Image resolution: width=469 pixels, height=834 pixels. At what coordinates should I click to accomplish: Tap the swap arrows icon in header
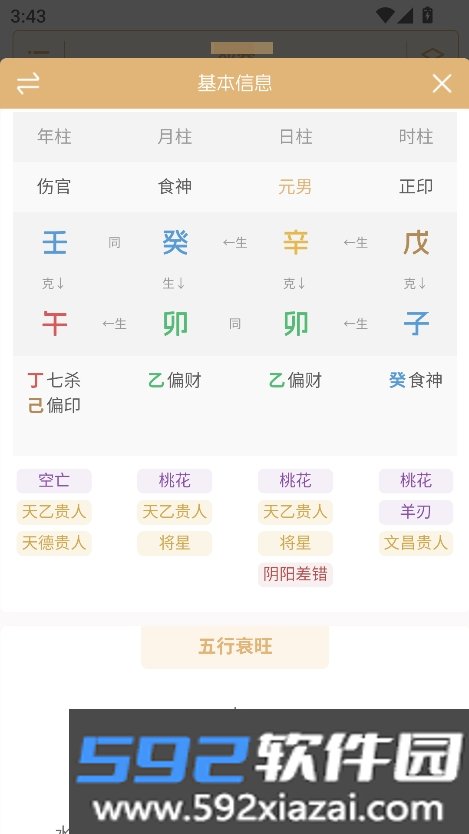28,84
